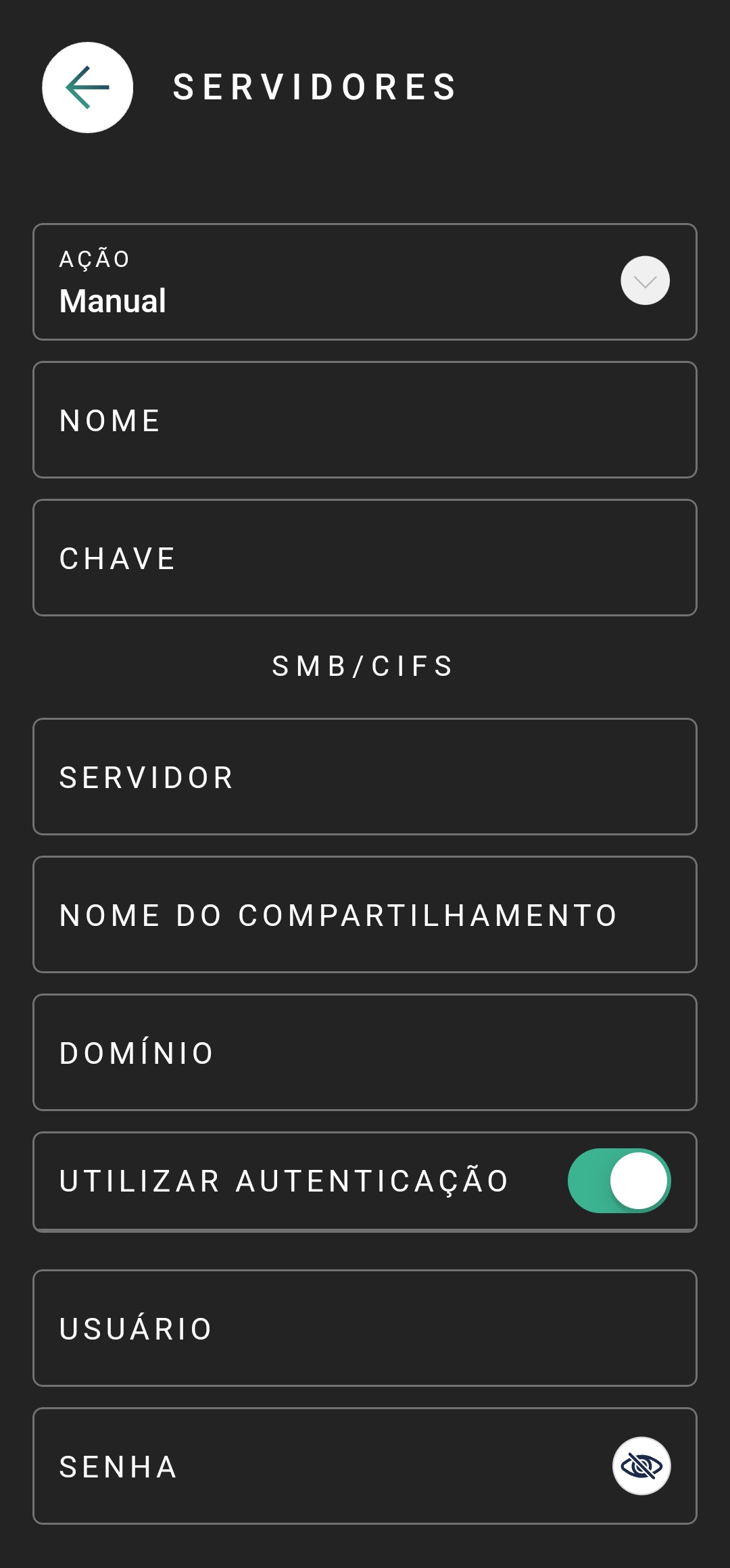Tap the Chave input field
Screen dimensions: 730x1568
tap(365, 558)
